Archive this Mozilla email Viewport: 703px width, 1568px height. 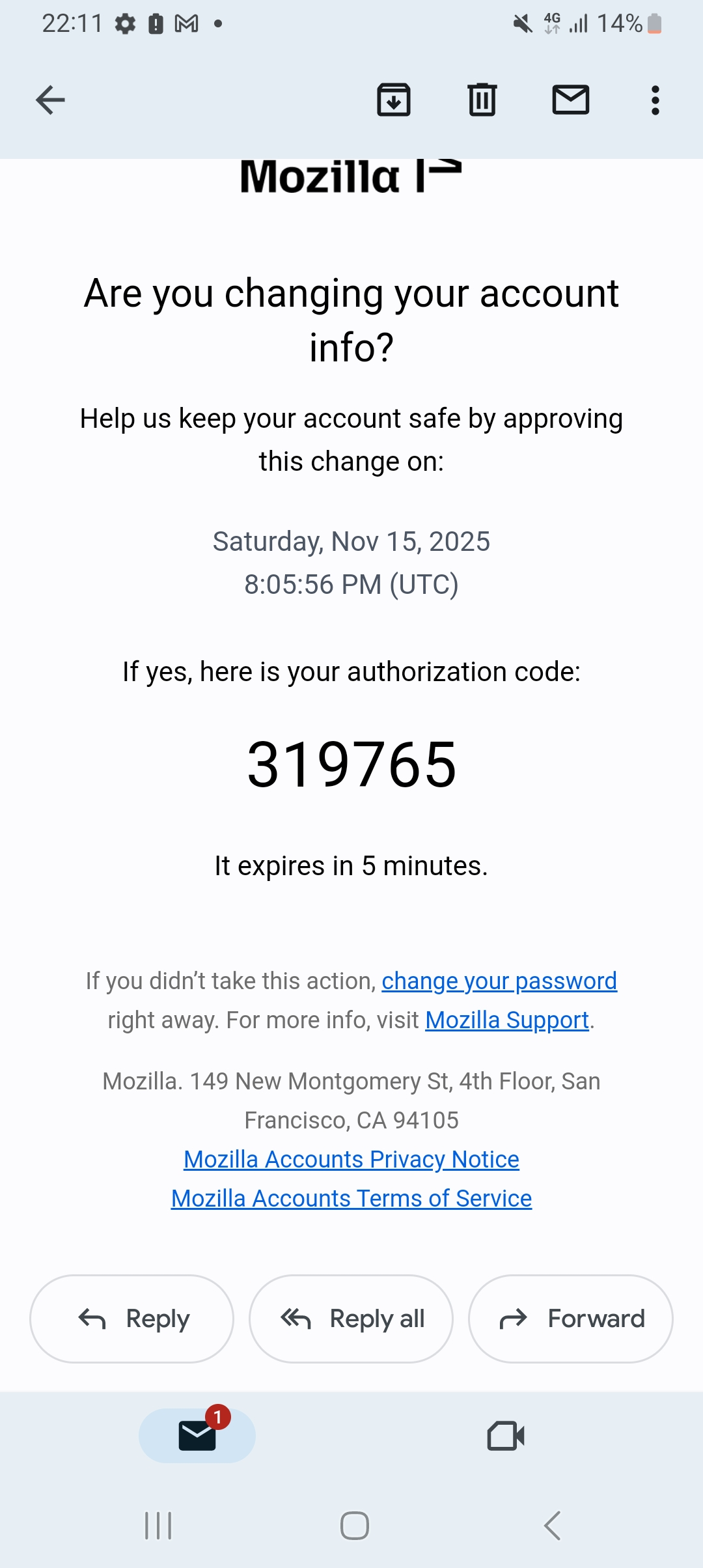(x=394, y=100)
